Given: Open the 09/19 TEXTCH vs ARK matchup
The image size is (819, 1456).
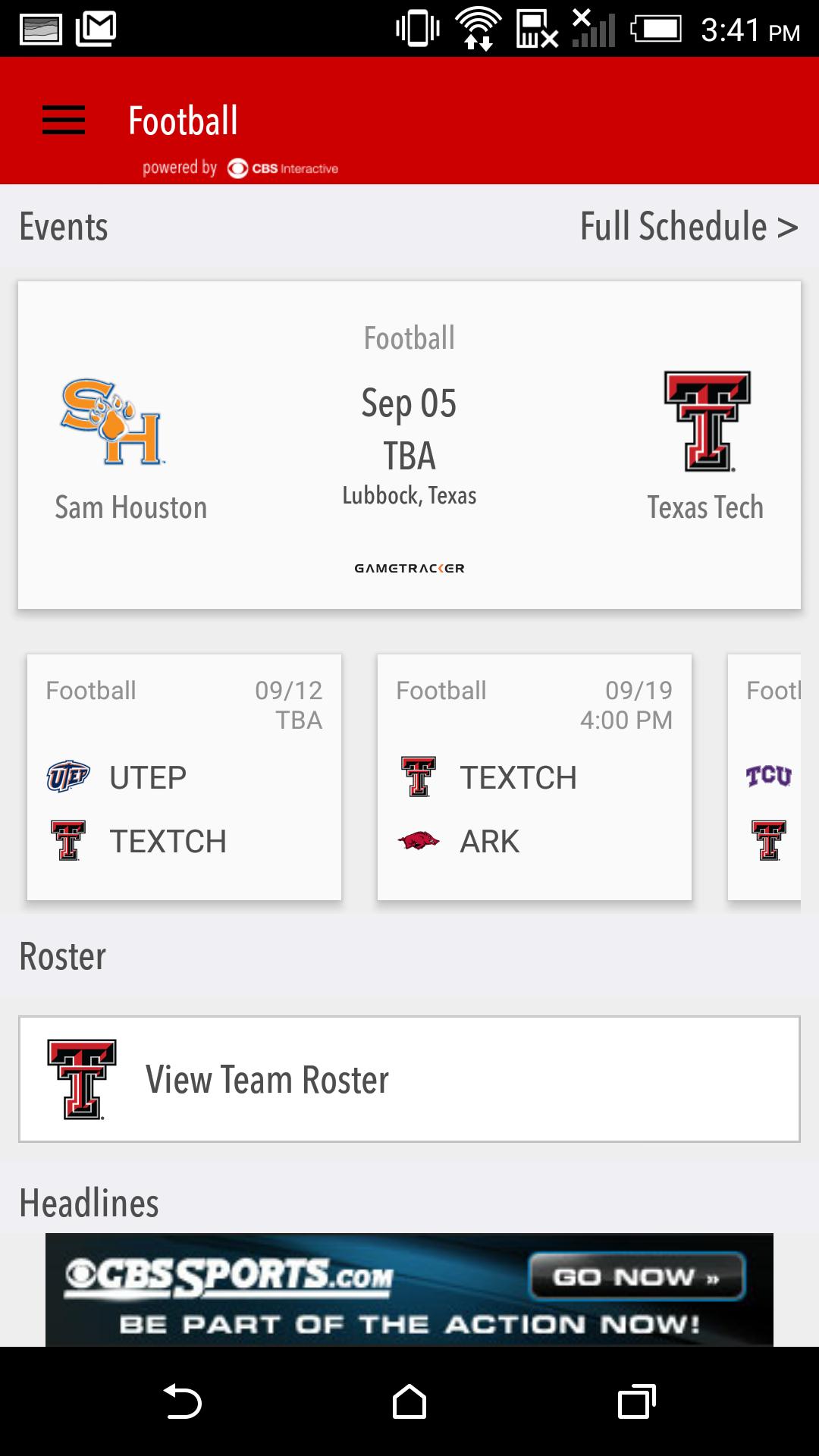Looking at the screenshot, I should 534,776.
